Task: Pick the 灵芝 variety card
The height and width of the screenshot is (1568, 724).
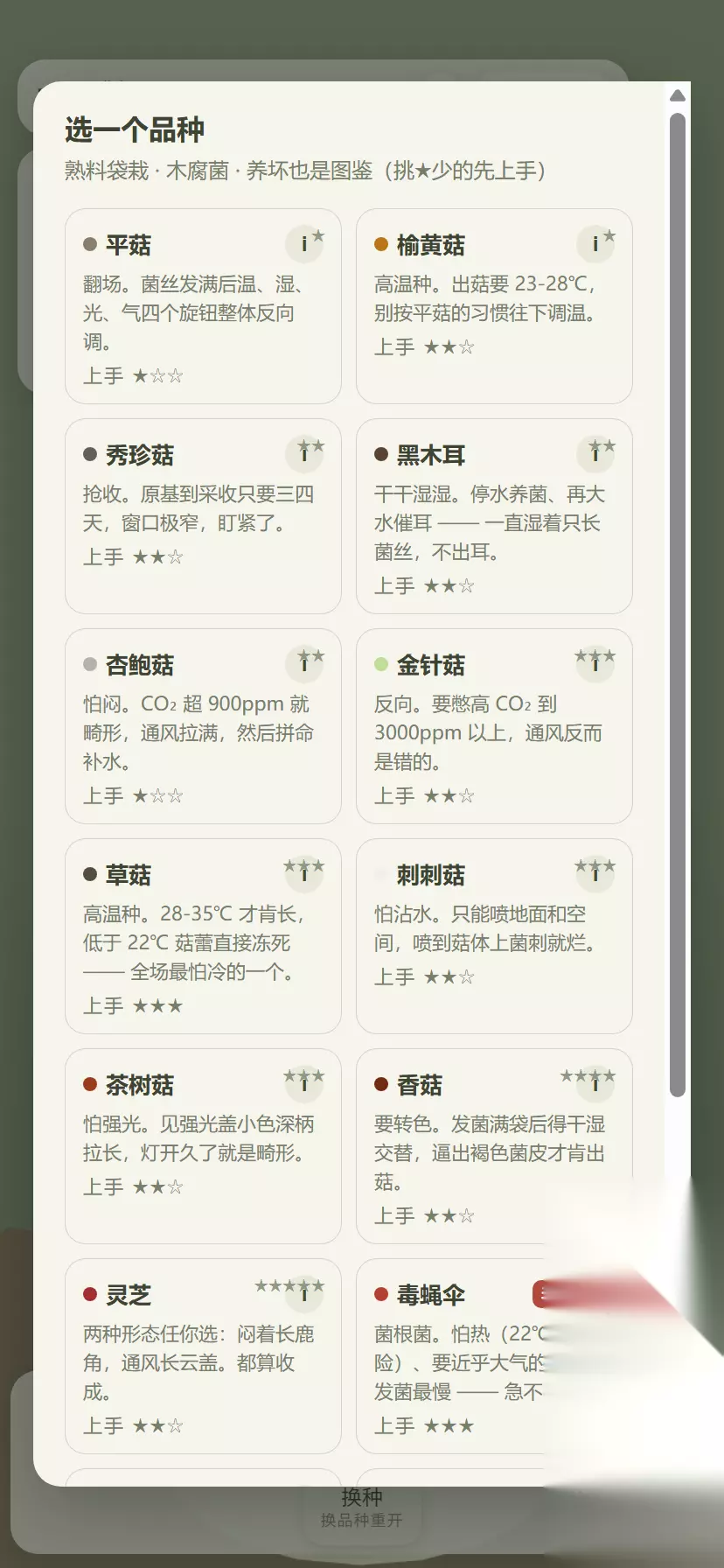Action: [x=203, y=1356]
